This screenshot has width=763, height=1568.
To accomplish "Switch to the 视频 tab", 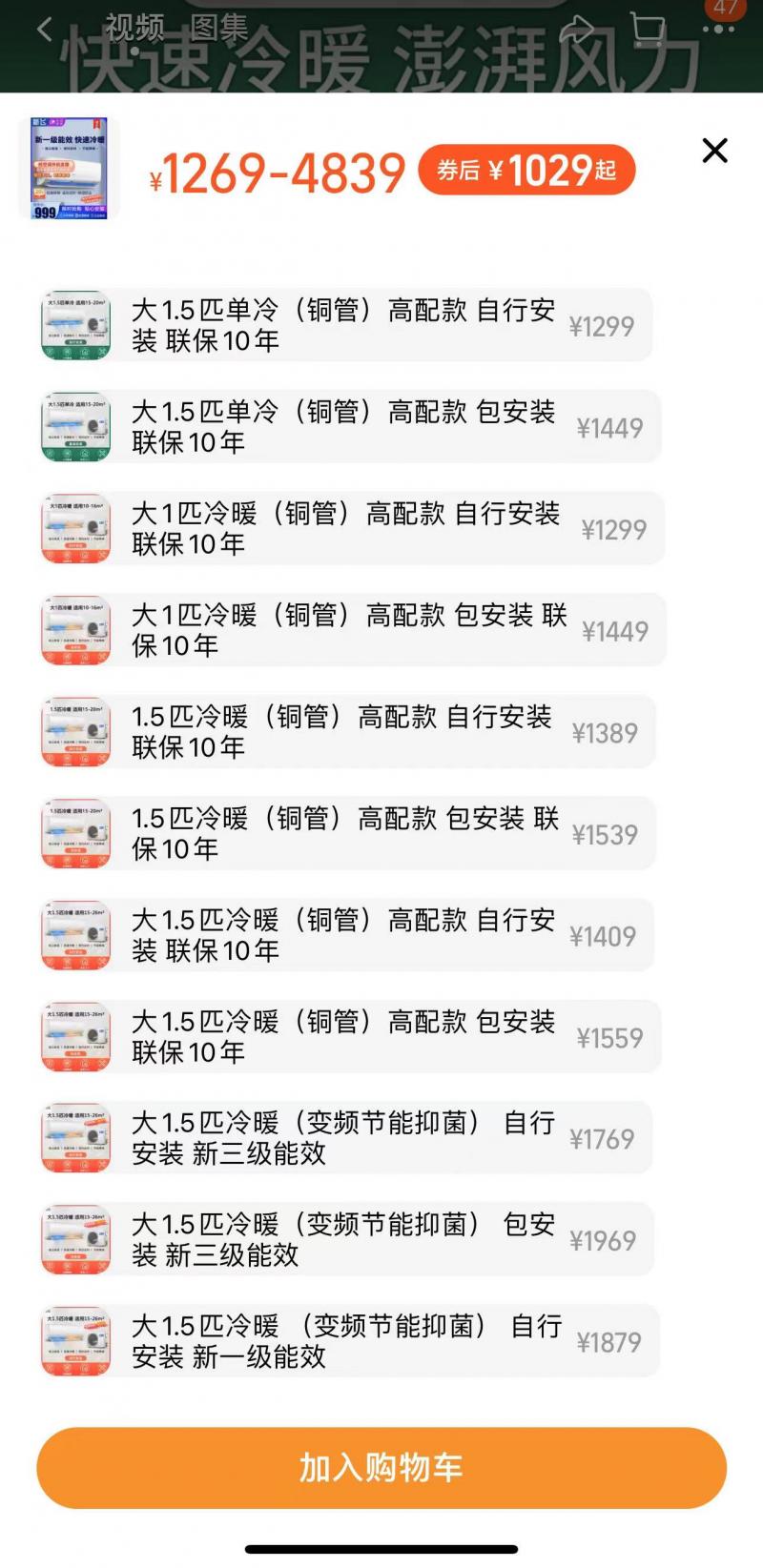I will [135, 28].
